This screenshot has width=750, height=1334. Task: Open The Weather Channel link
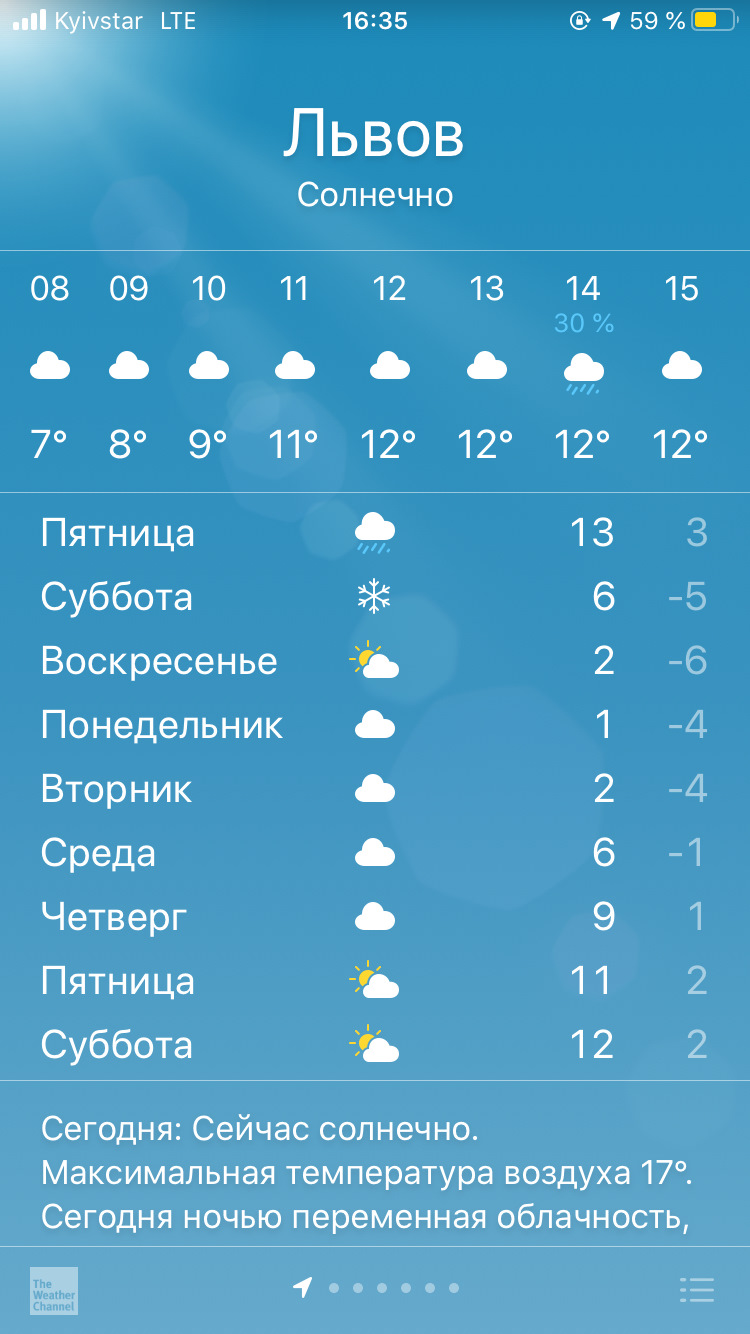[x=54, y=1290]
